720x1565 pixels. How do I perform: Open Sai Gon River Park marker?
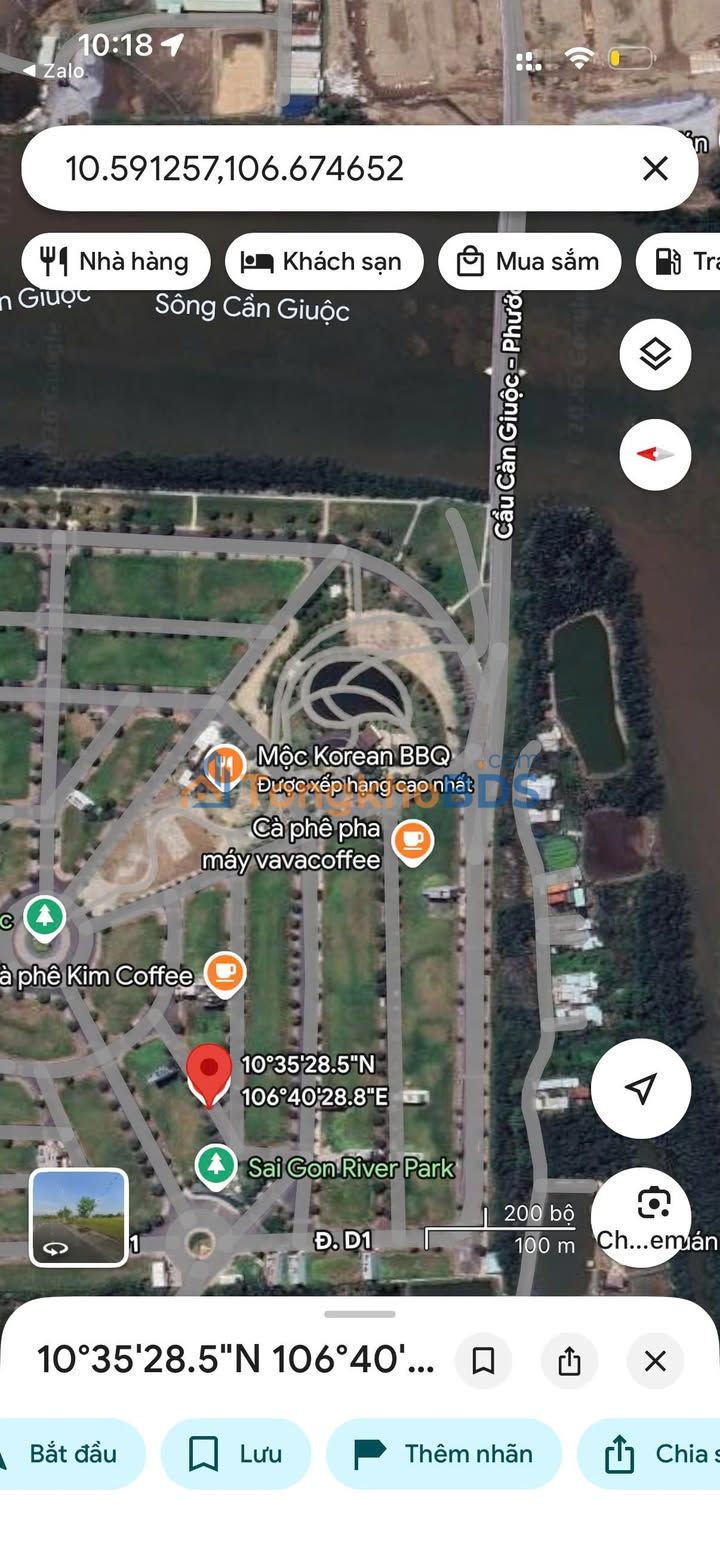(215, 1166)
